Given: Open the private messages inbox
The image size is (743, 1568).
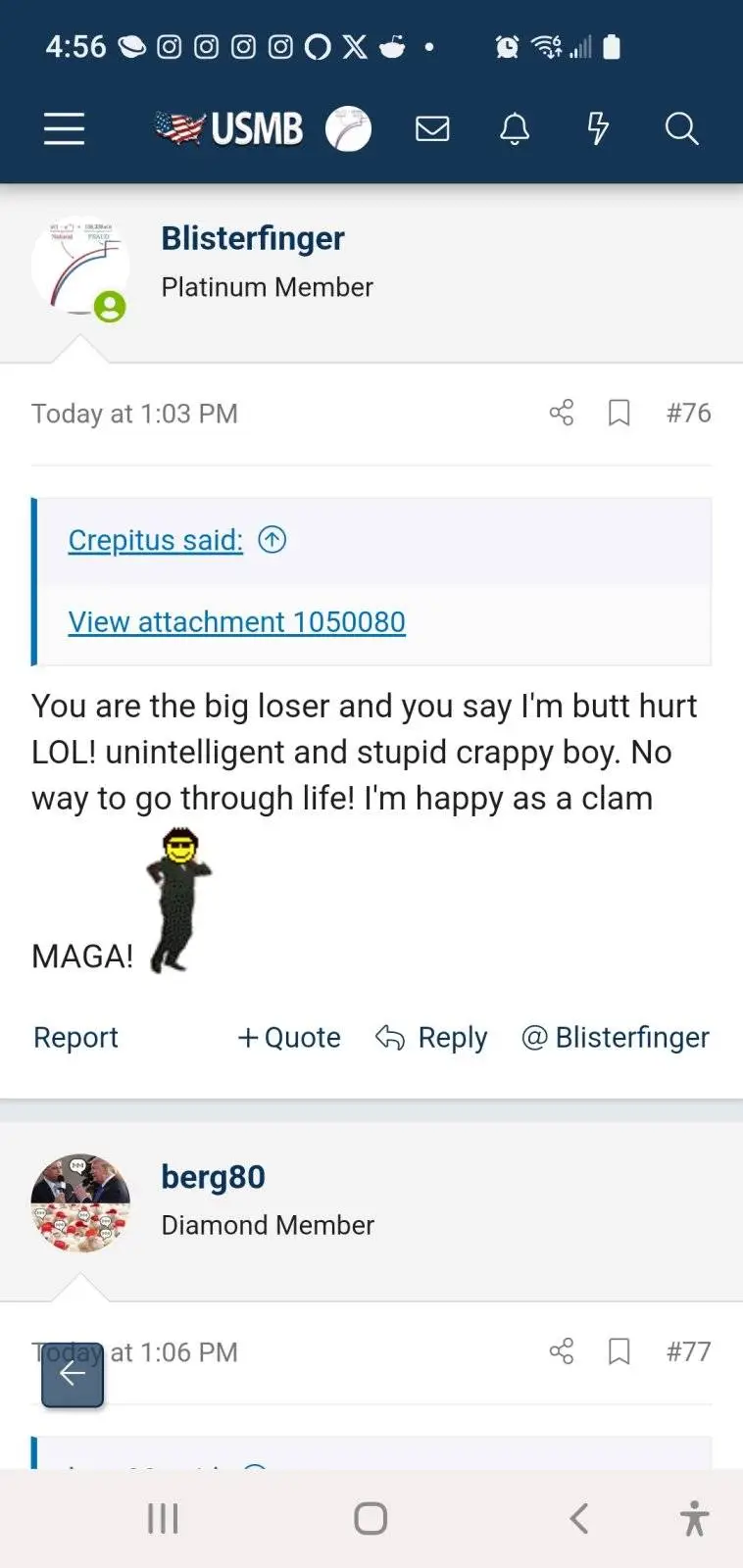Looking at the screenshot, I should point(432,128).
